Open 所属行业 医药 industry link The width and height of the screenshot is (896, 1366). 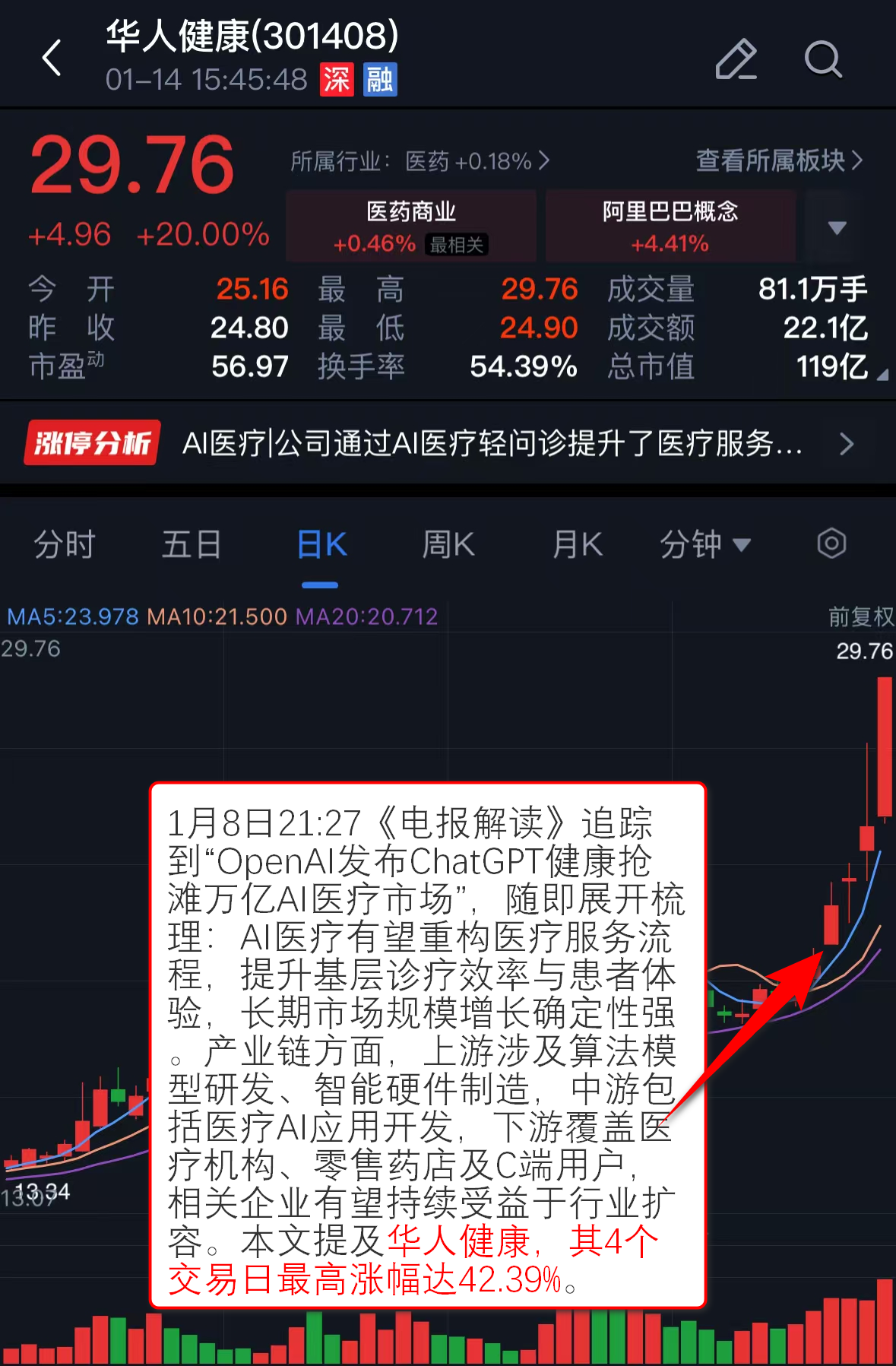pos(420,161)
